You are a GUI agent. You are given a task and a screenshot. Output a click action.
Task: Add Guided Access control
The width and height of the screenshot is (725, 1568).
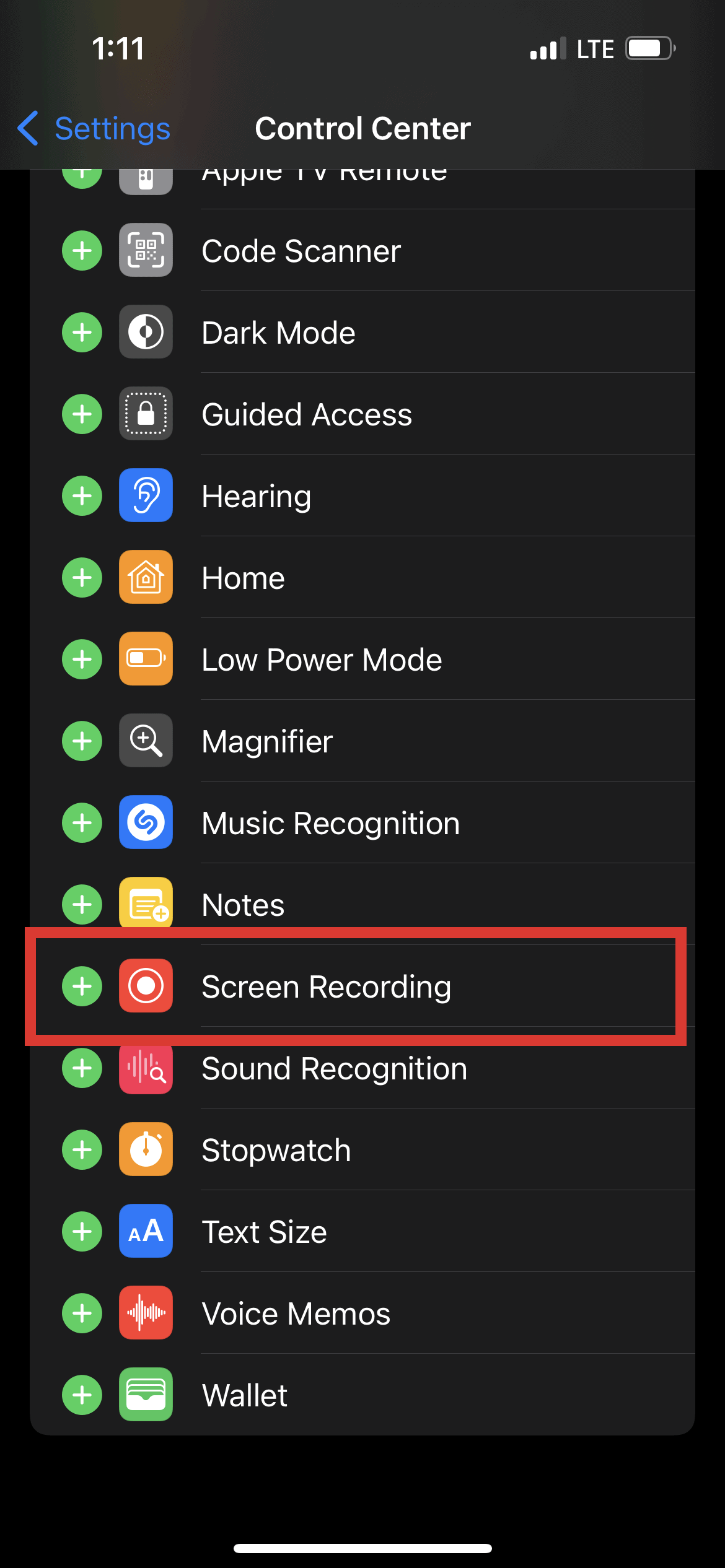(82, 414)
